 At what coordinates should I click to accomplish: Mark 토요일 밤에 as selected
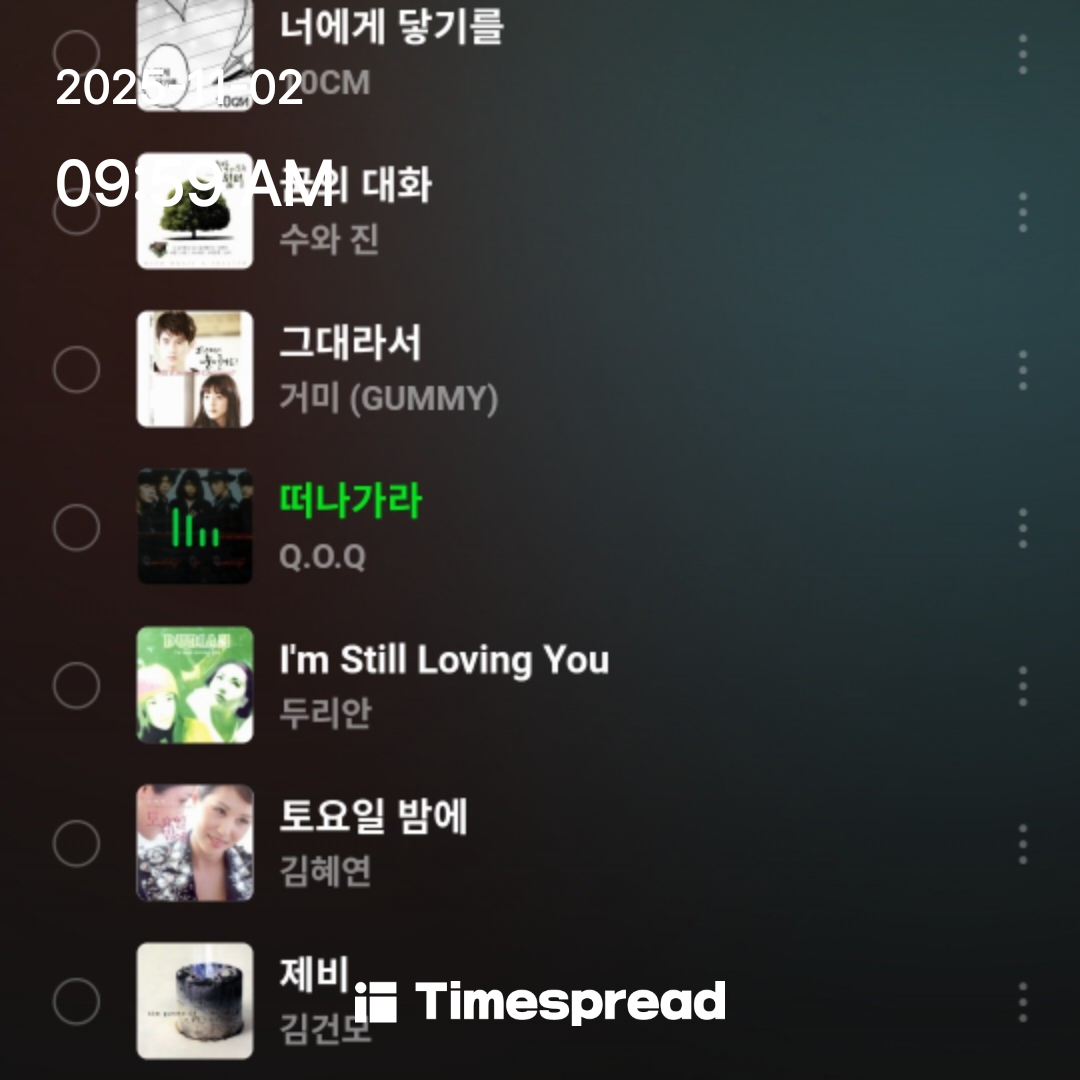pyautogui.click(x=76, y=843)
